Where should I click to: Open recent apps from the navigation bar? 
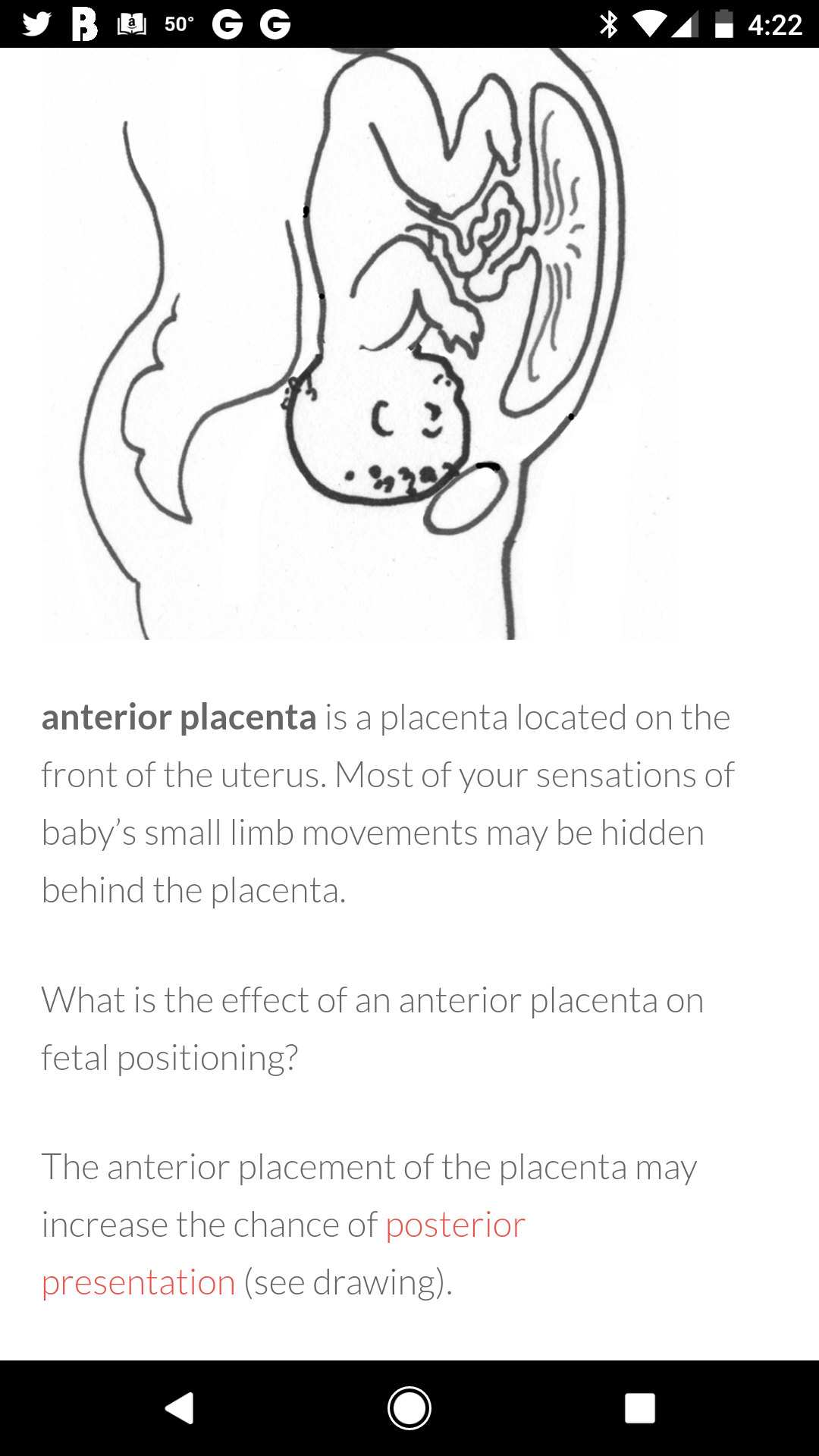[640, 1408]
